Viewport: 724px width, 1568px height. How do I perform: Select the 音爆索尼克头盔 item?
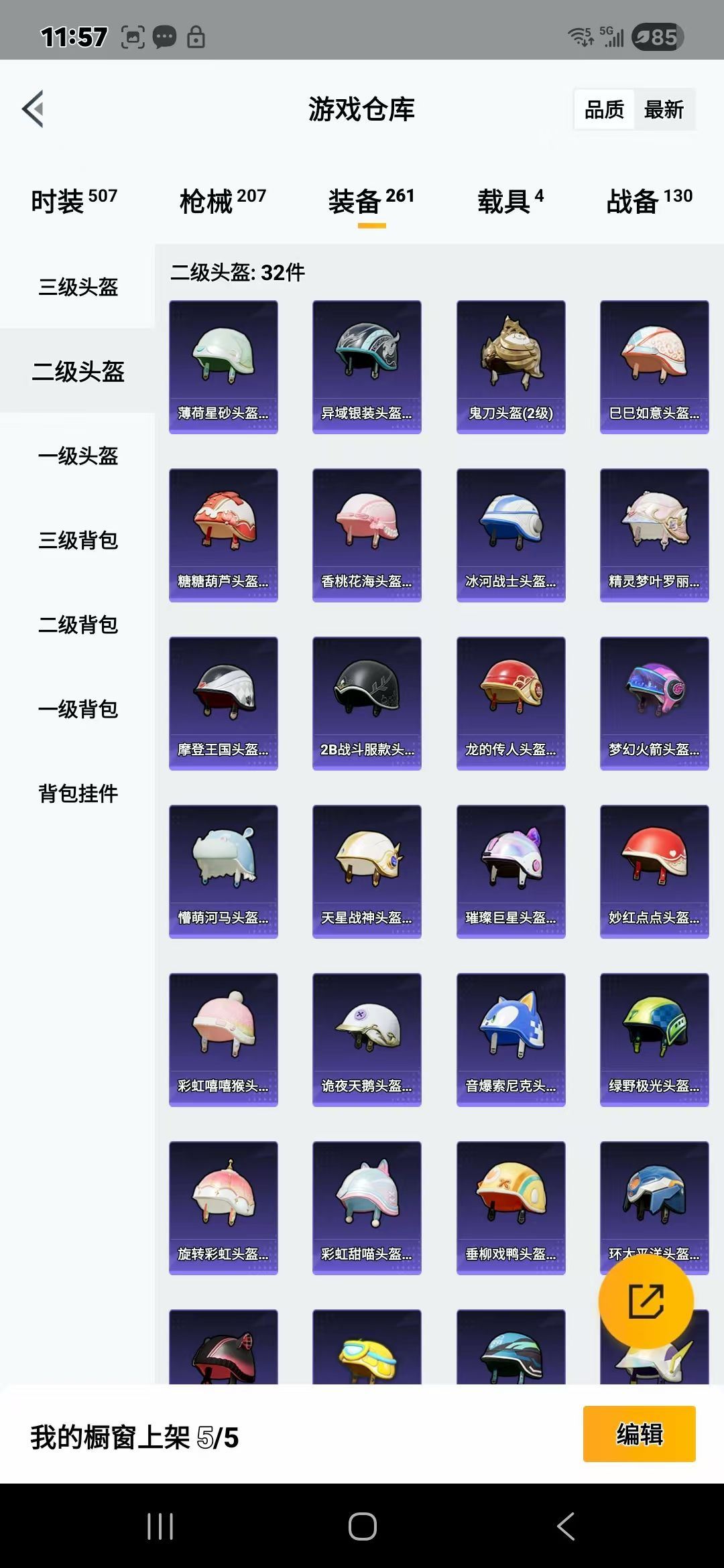tap(511, 1039)
